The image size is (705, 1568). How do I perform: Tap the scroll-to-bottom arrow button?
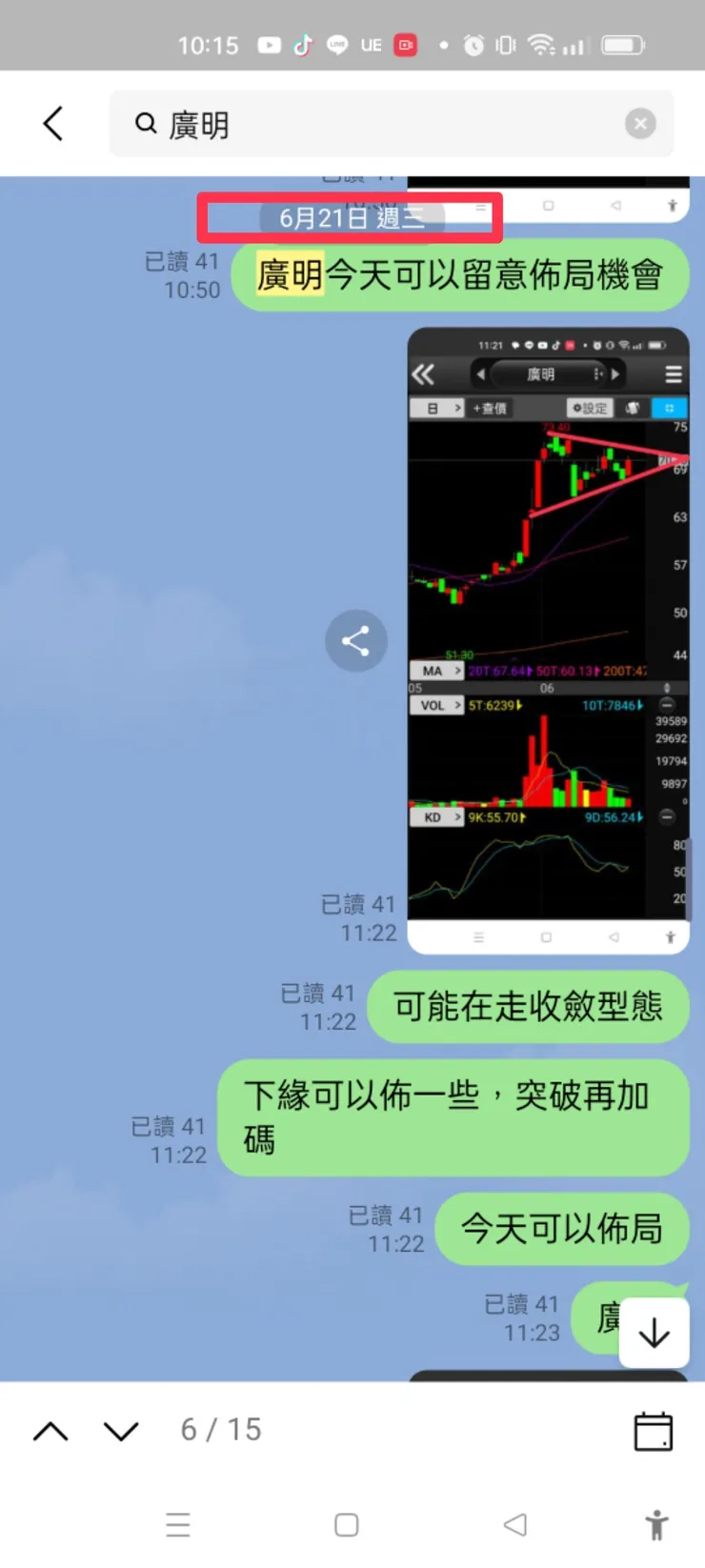tap(654, 1333)
